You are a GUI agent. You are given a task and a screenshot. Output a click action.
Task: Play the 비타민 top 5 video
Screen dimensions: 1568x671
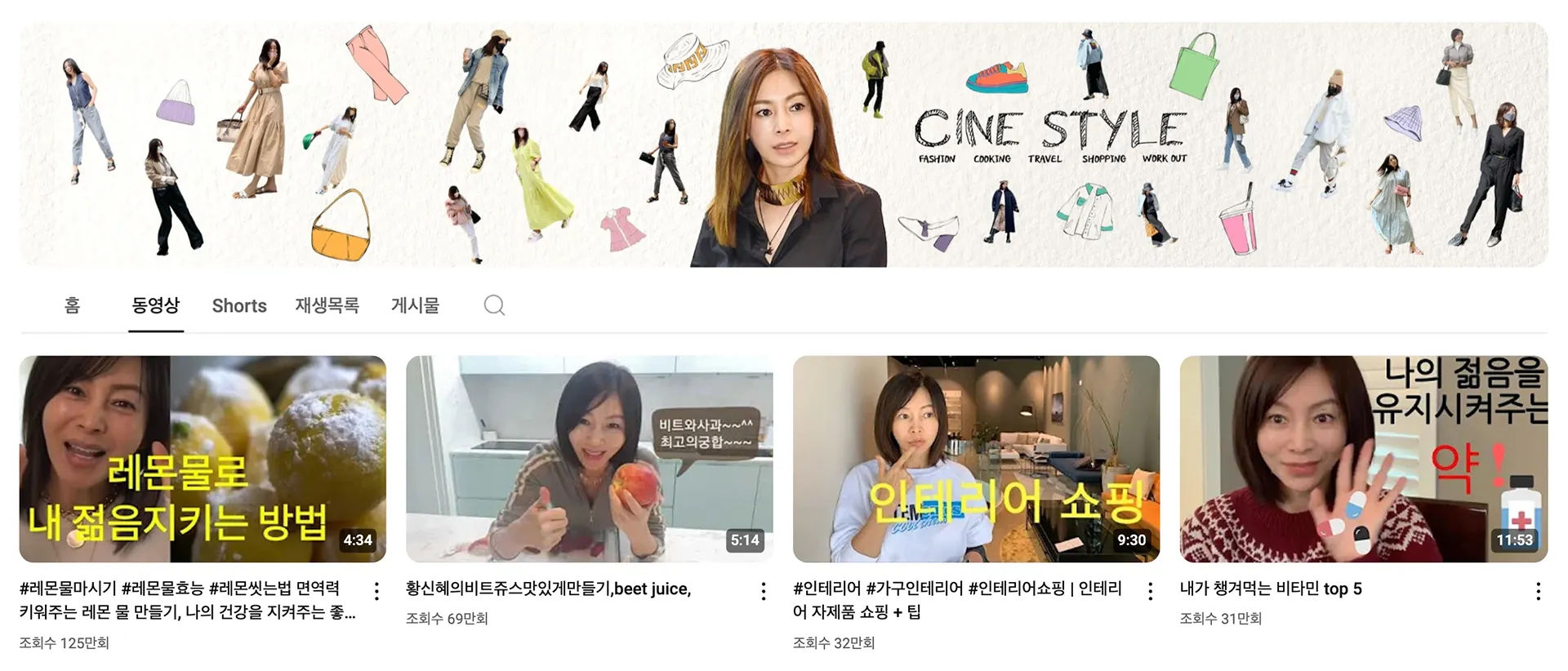point(1363,459)
